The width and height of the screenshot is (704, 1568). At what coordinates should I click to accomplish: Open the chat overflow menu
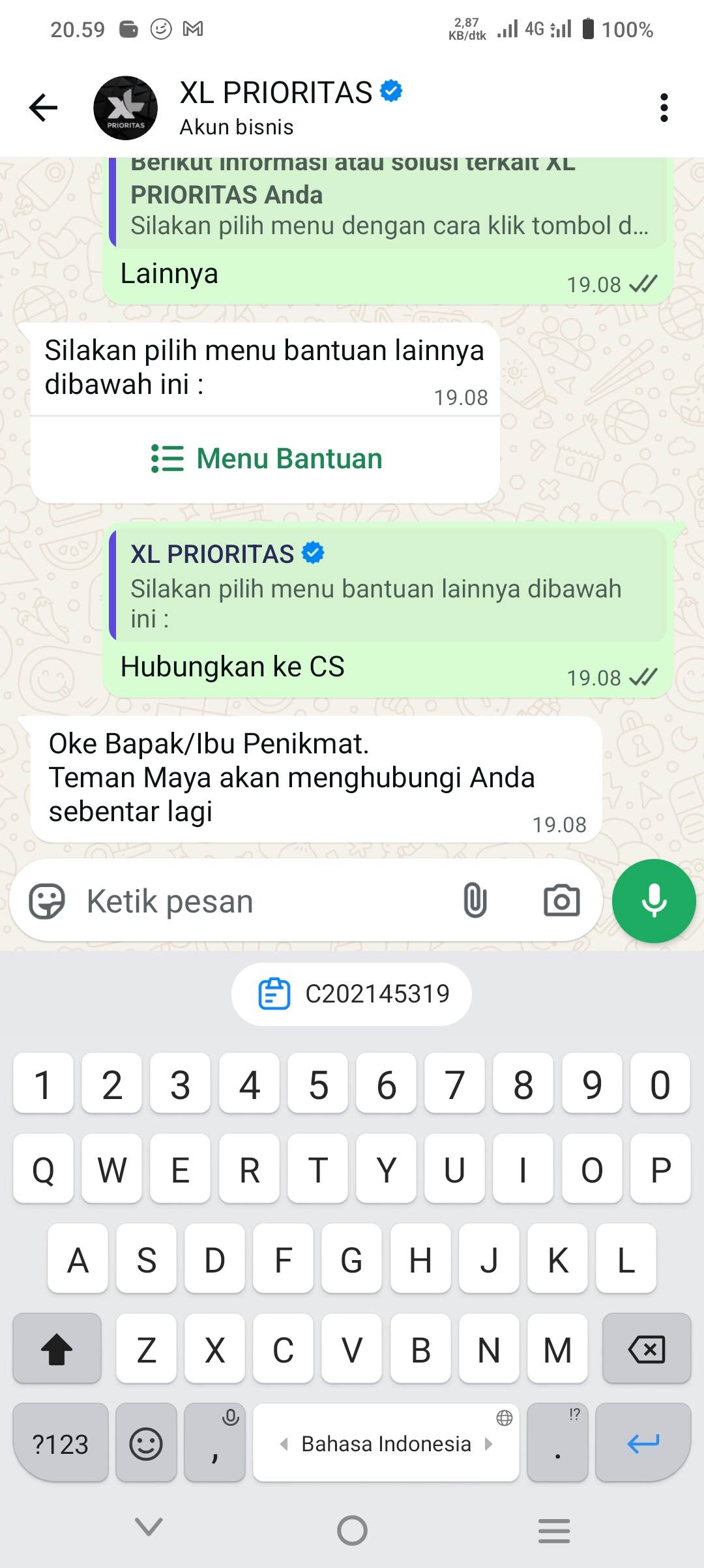[664, 108]
